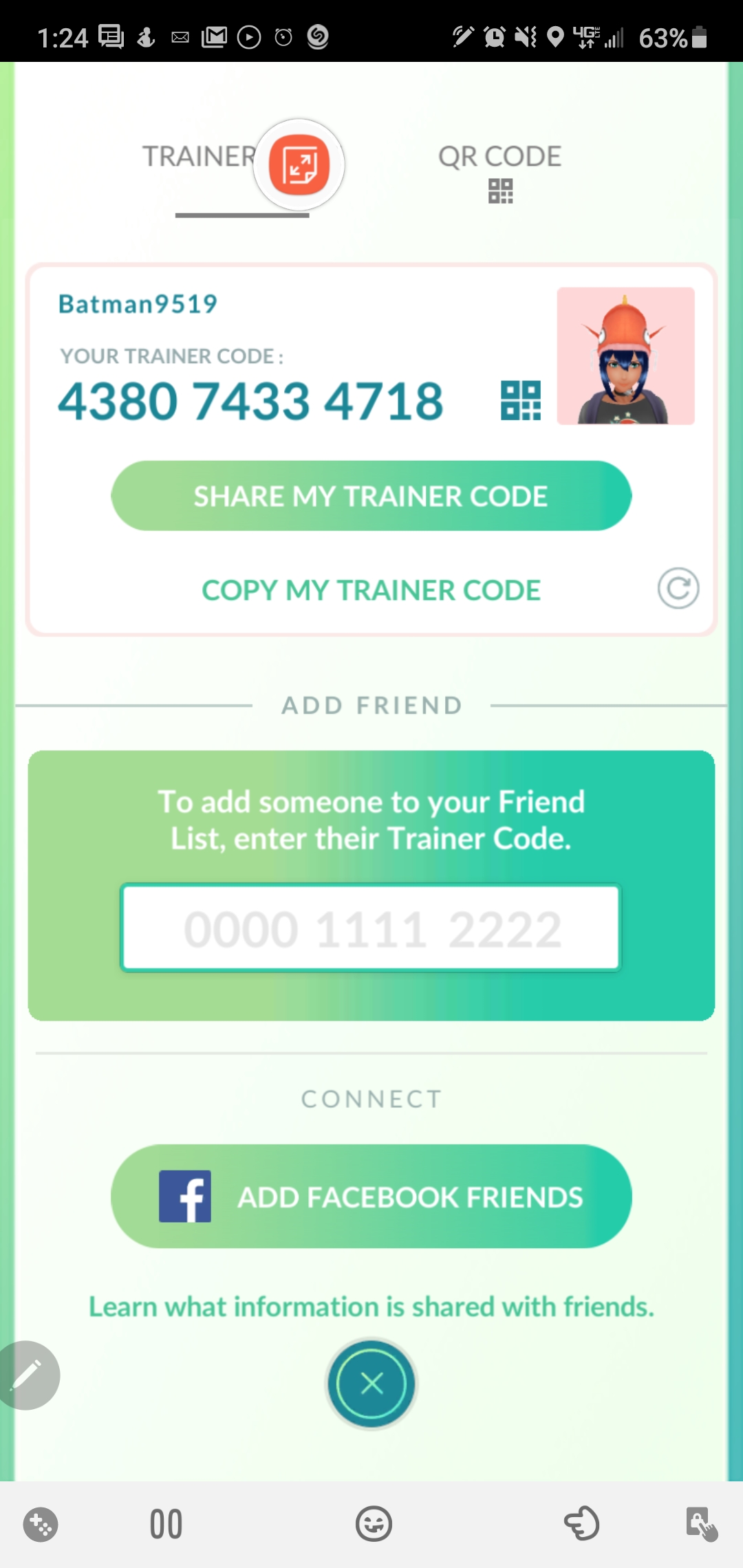Tap the pause icon in the game toolbar

[165, 1524]
